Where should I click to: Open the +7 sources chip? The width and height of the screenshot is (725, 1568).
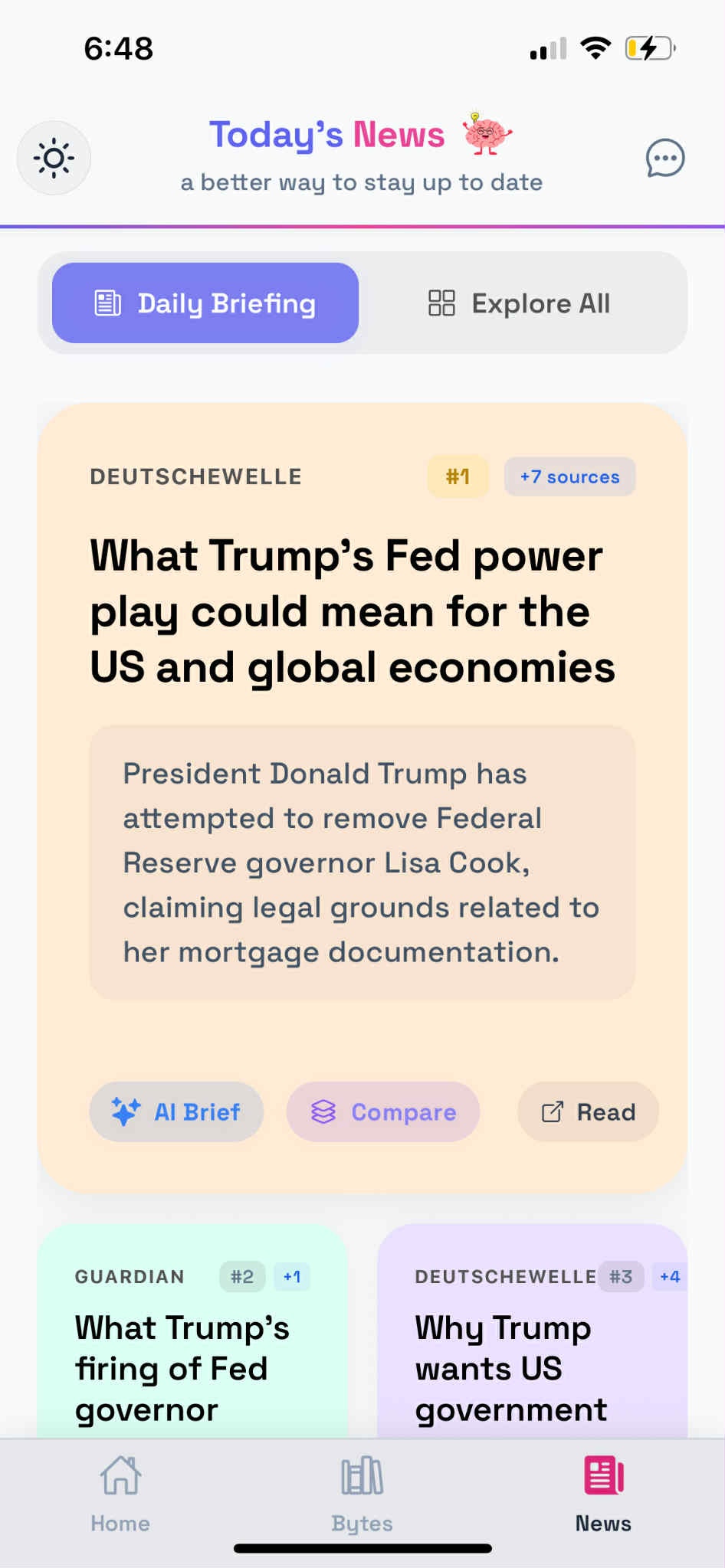coord(569,477)
